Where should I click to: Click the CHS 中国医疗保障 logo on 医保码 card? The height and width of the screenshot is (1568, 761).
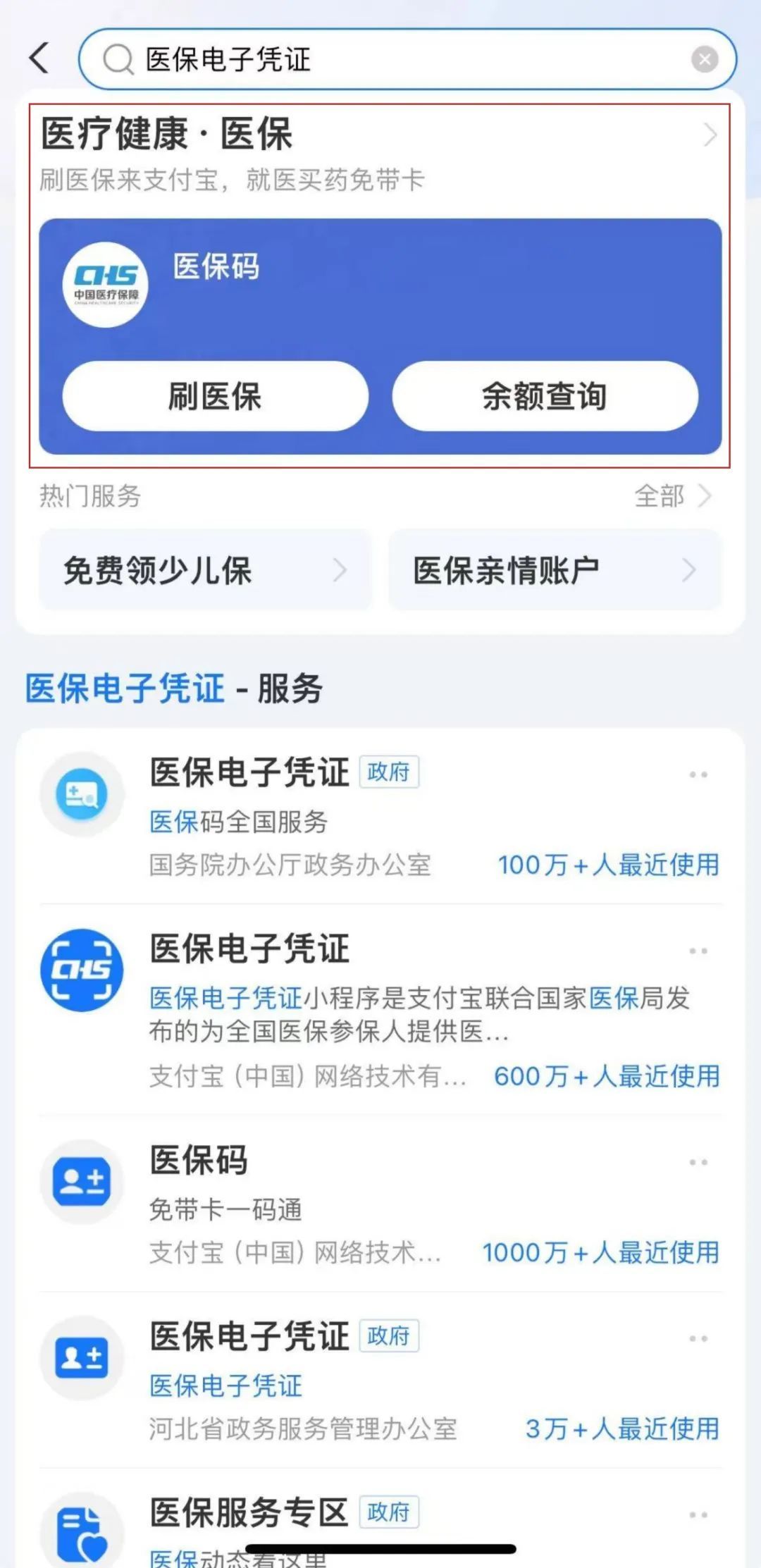pyautogui.click(x=106, y=280)
